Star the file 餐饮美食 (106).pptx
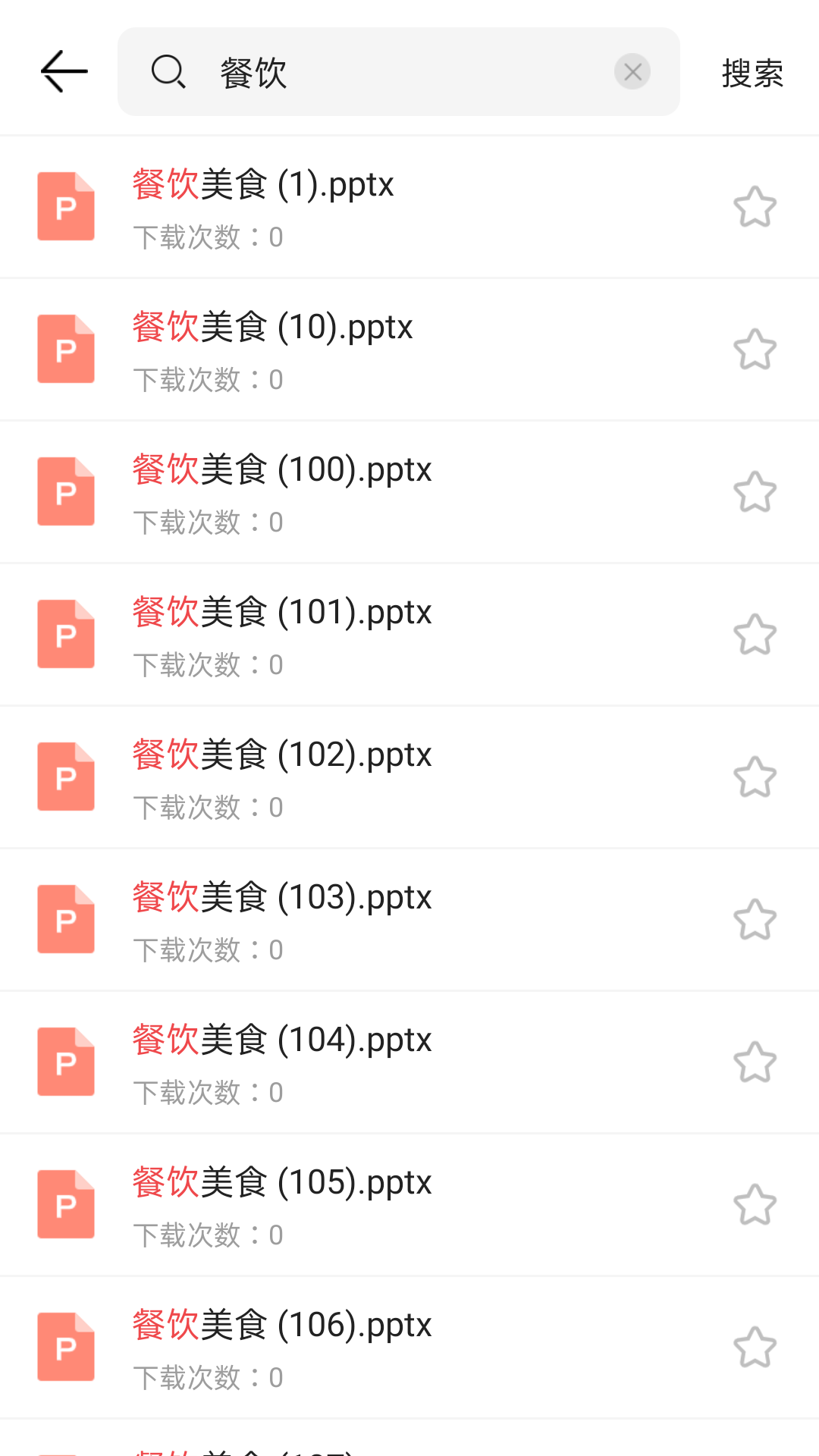The height and width of the screenshot is (1456, 819). (x=755, y=1347)
